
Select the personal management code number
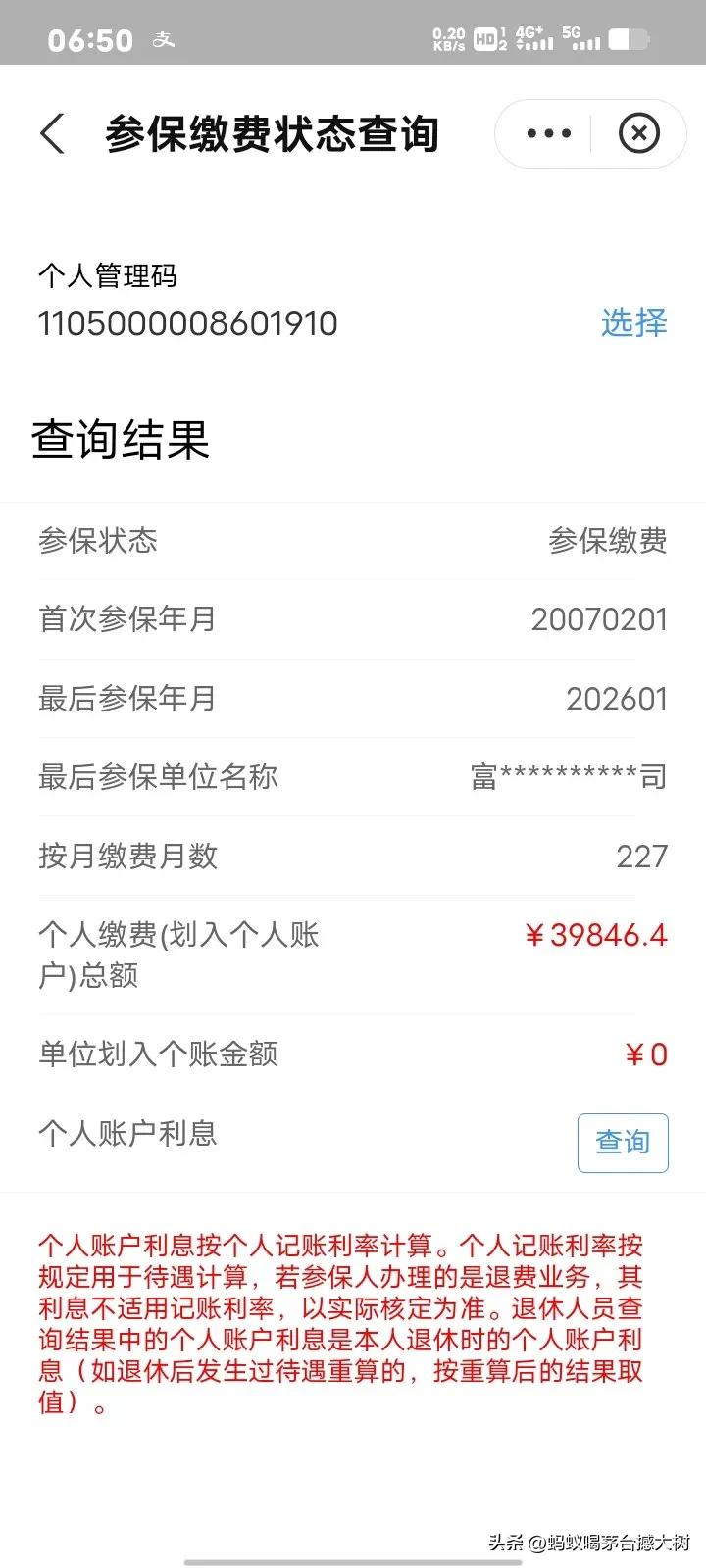[186, 322]
